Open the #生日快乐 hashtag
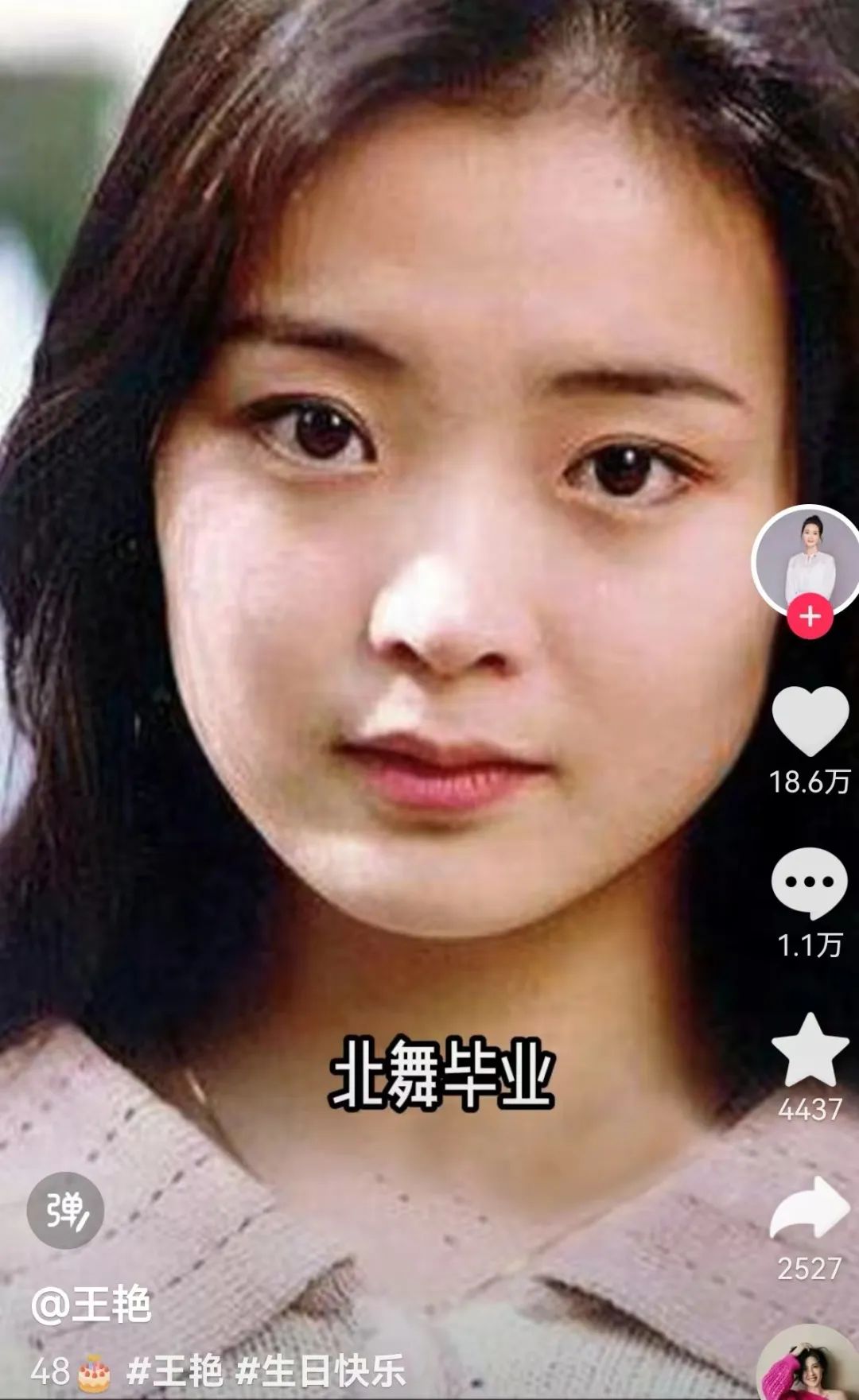The width and height of the screenshot is (859, 1400). click(x=321, y=1371)
